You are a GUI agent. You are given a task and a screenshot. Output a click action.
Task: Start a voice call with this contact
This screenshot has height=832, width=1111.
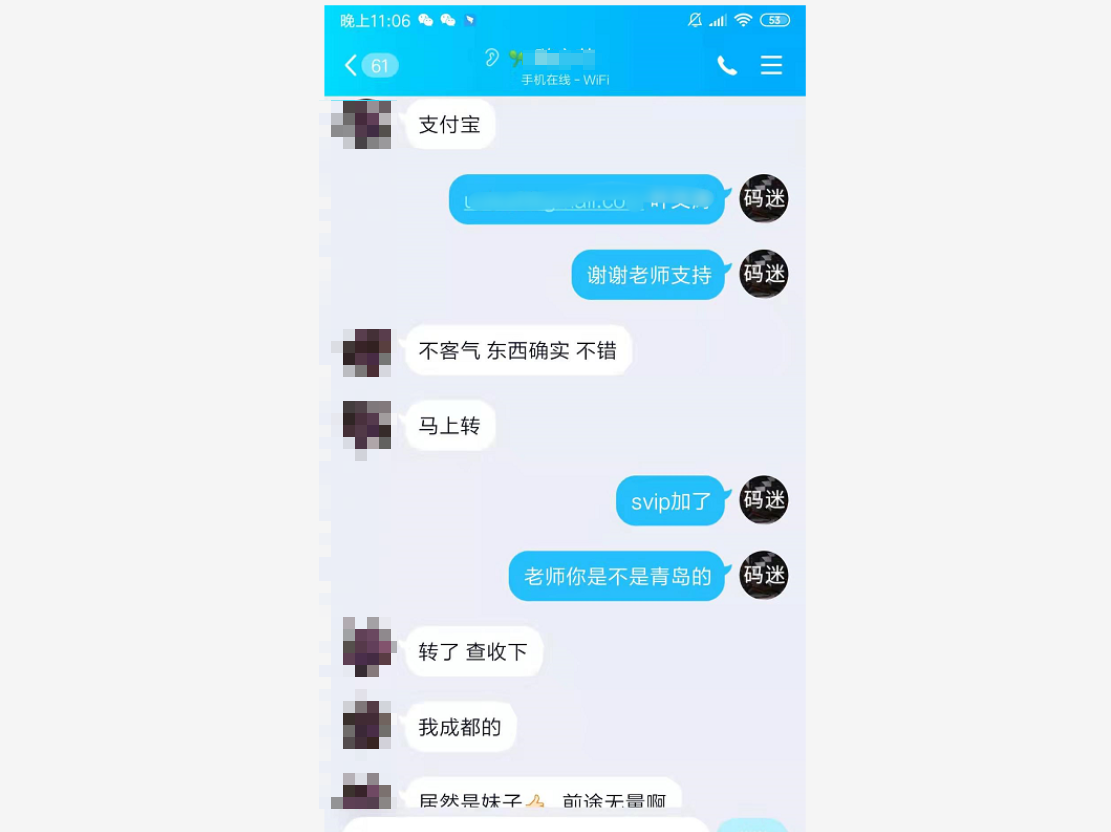tap(727, 66)
